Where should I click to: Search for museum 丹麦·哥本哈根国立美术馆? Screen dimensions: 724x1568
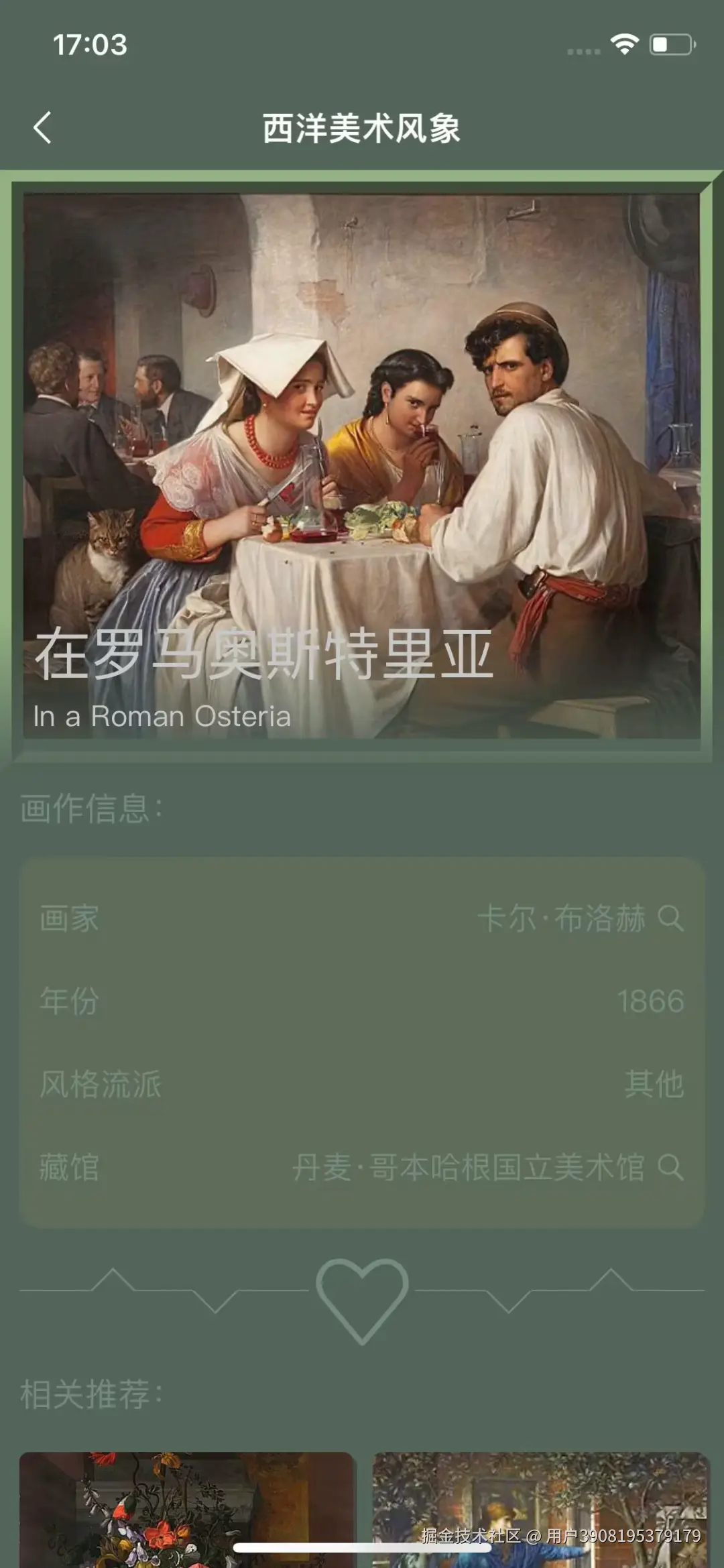coord(670,1167)
